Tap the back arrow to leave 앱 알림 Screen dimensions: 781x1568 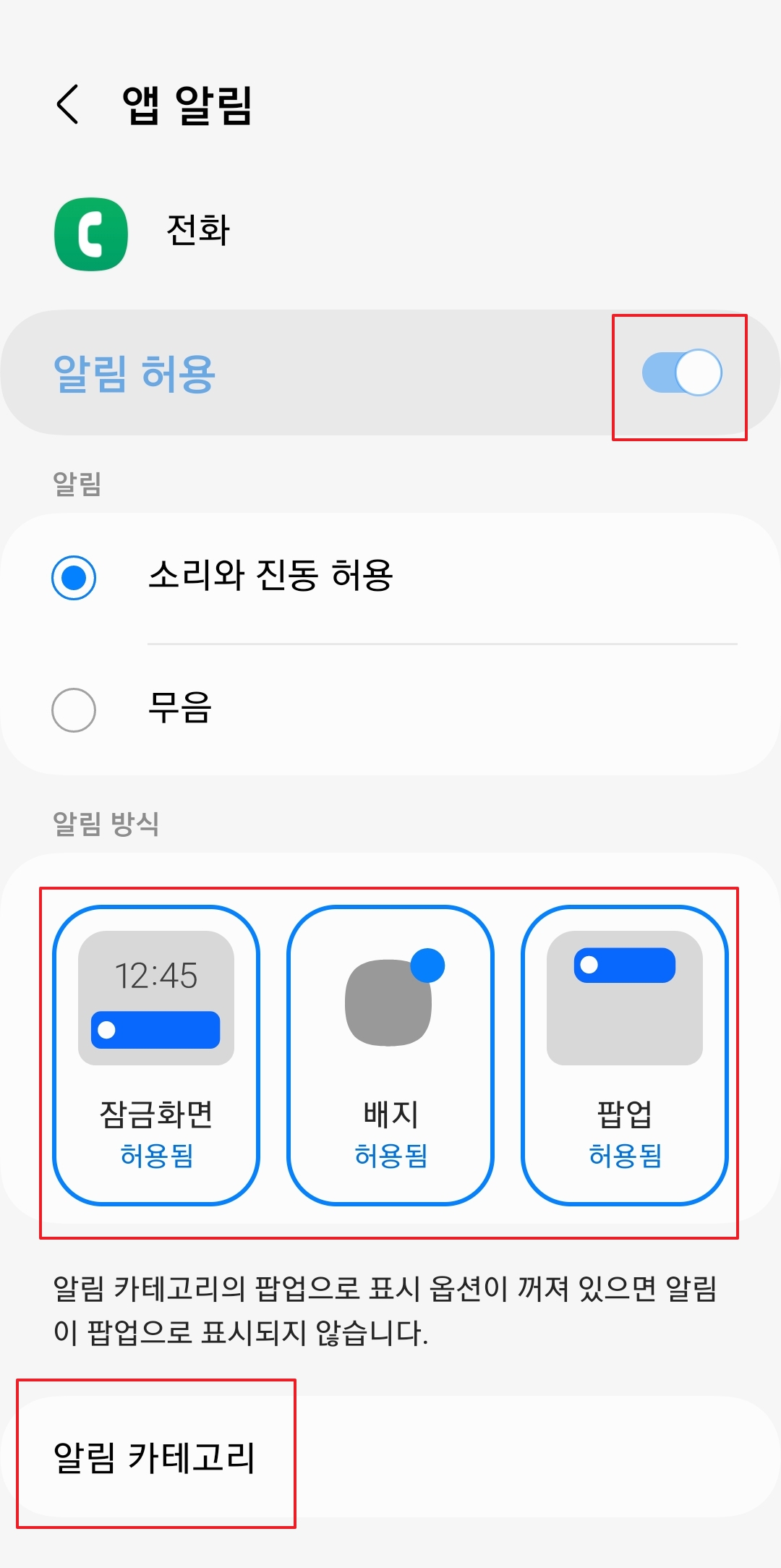[69, 106]
